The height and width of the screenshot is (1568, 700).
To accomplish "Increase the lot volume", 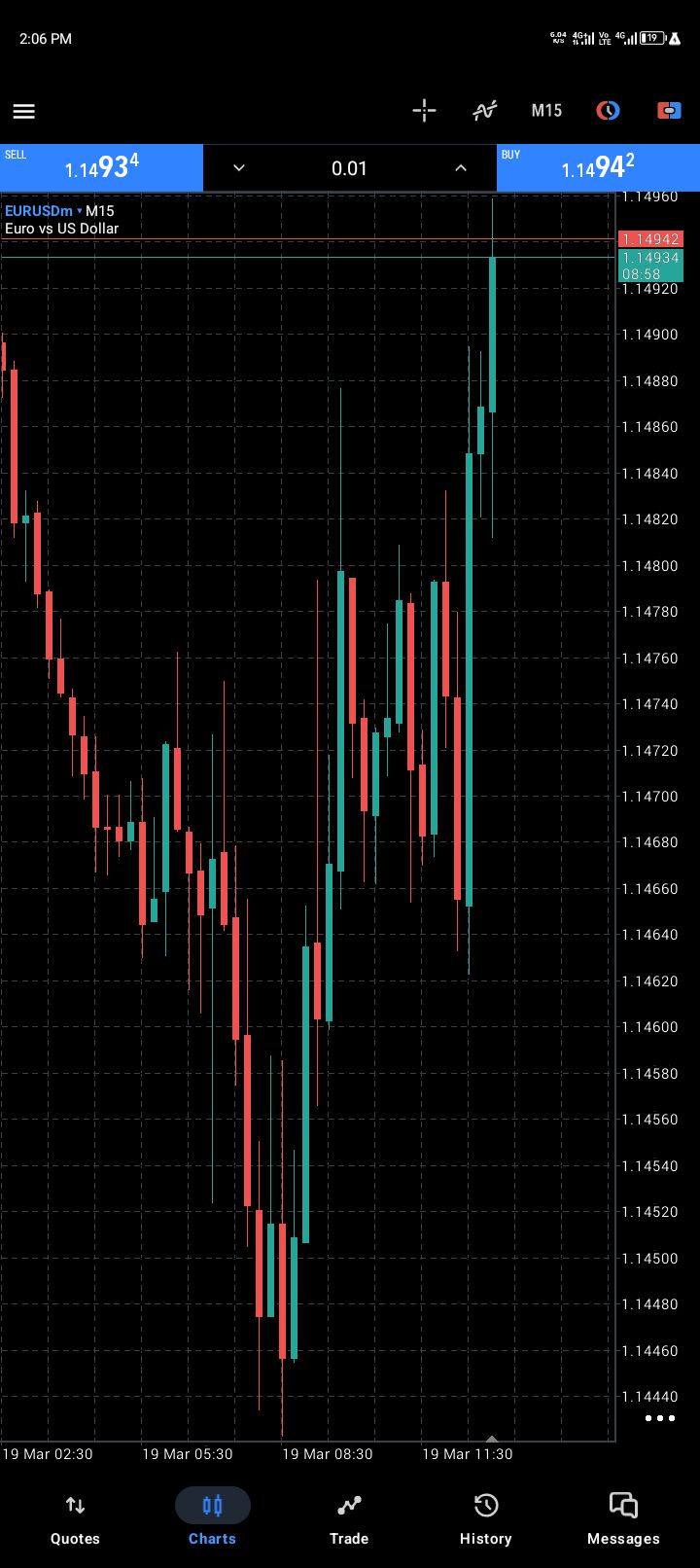I will (461, 168).
